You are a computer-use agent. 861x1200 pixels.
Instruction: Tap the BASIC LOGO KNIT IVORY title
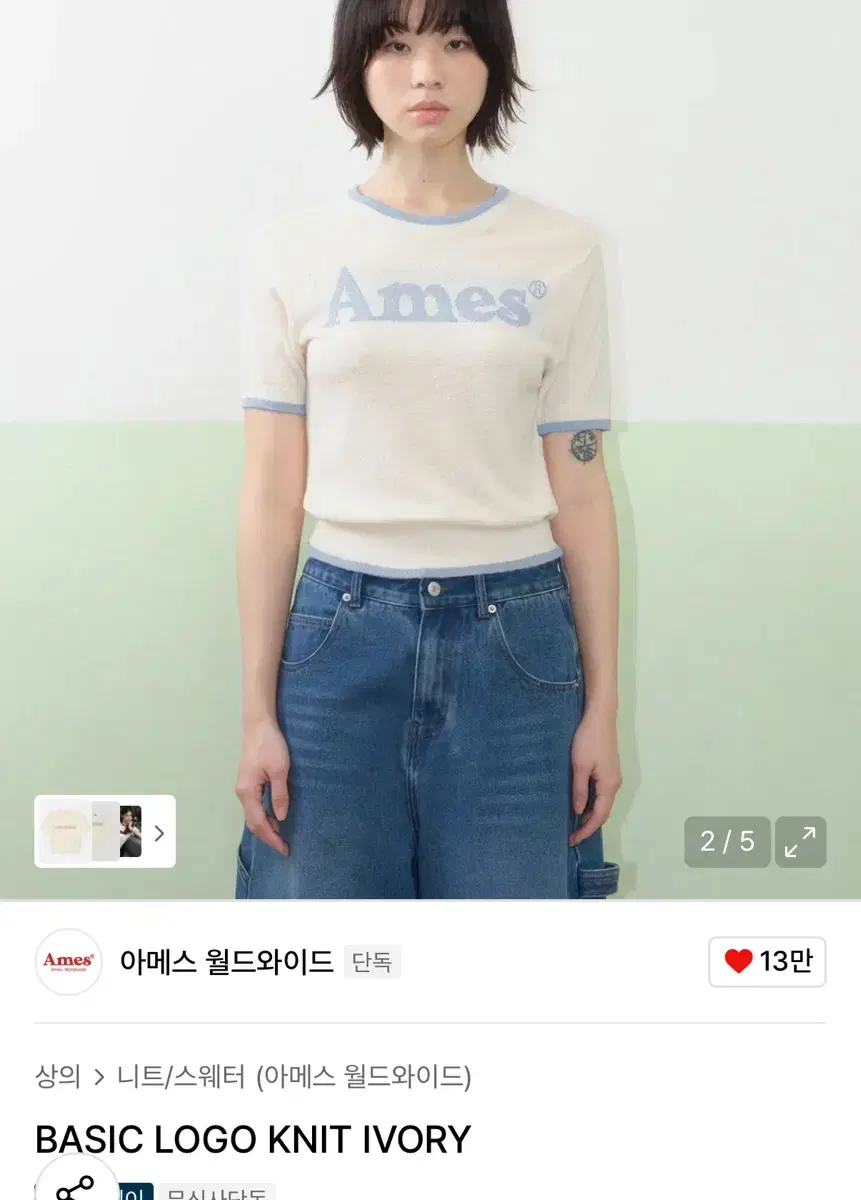coord(251,1139)
